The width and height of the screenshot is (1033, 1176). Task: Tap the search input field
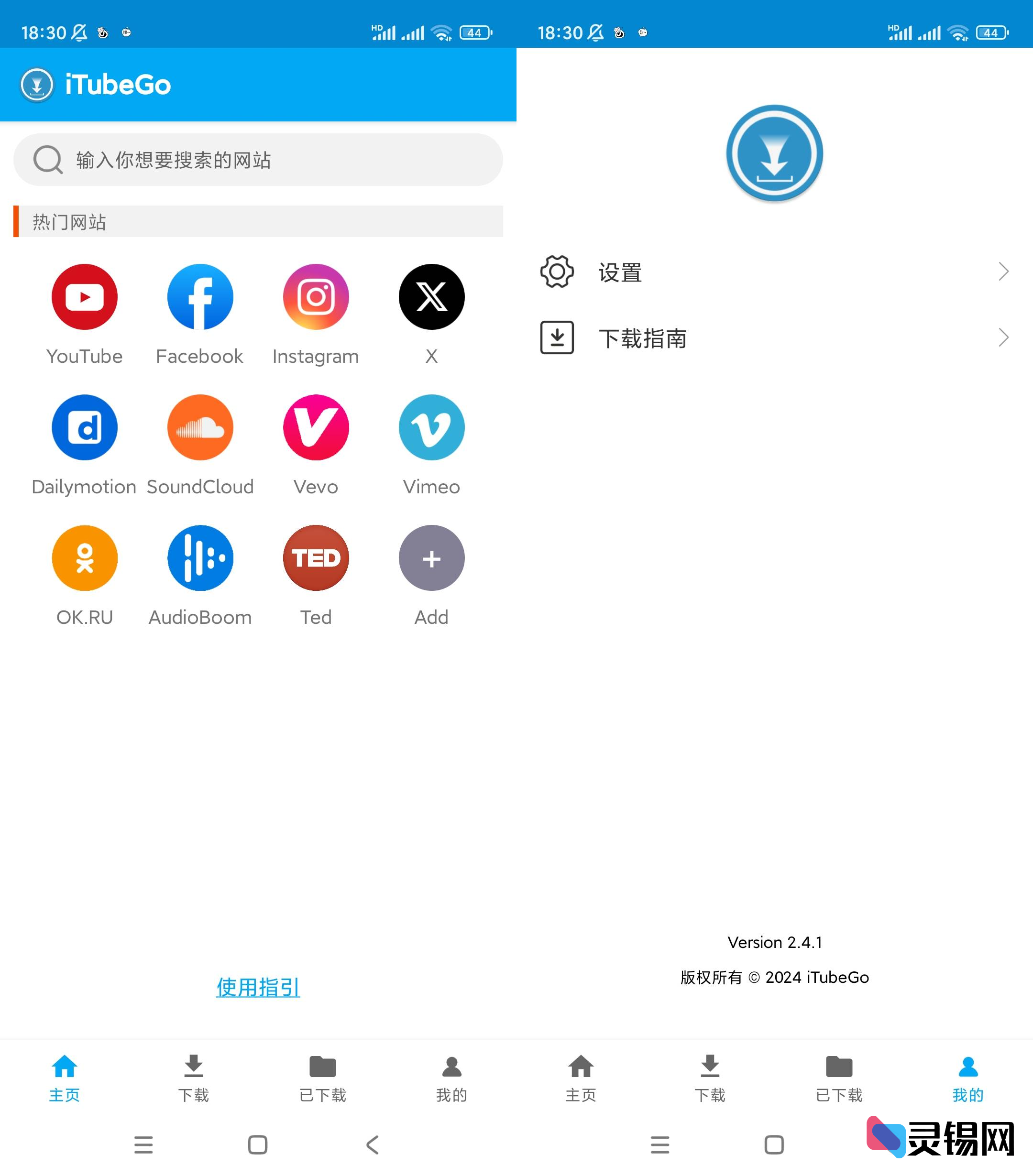pyautogui.click(x=258, y=160)
